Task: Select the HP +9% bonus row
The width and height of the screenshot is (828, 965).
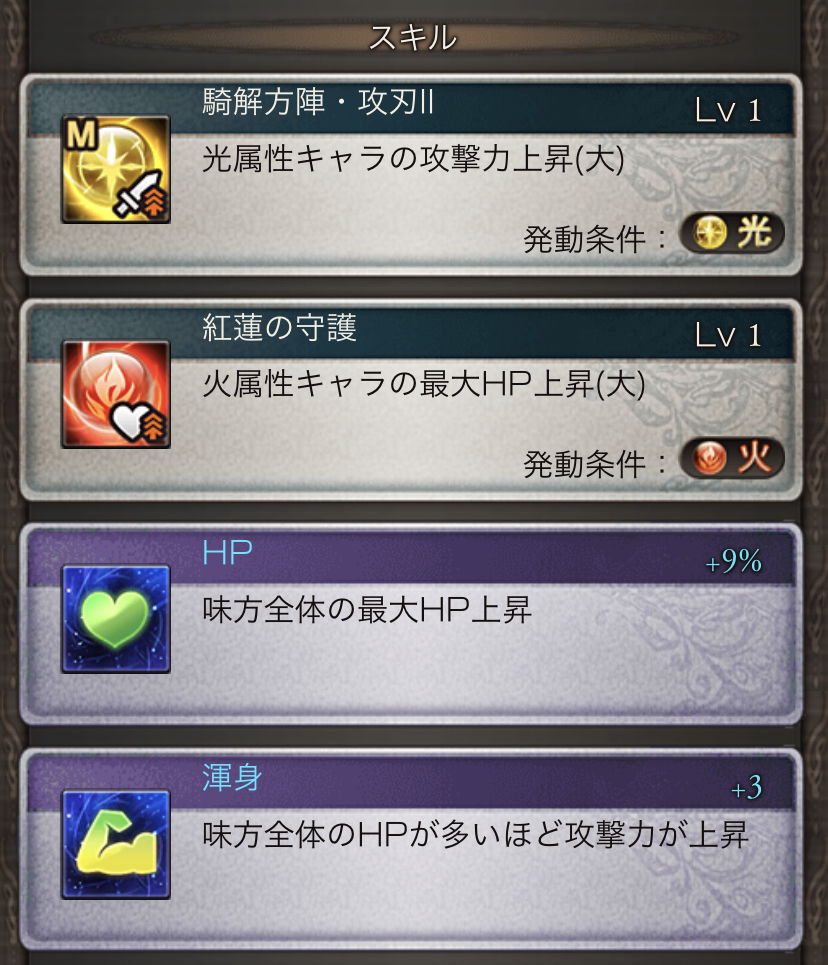Action: click(410, 622)
